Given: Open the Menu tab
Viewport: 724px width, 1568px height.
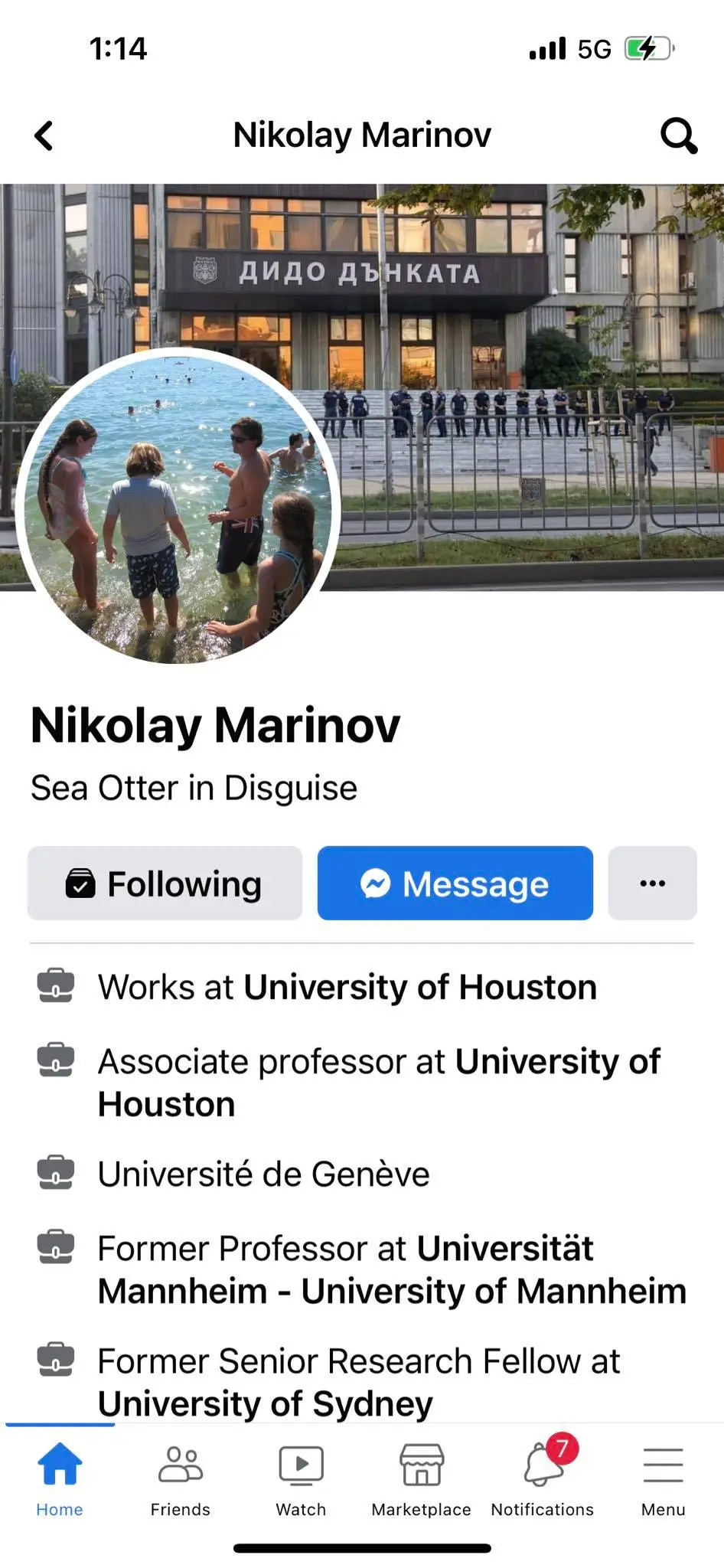Looking at the screenshot, I should click(x=663, y=1478).
